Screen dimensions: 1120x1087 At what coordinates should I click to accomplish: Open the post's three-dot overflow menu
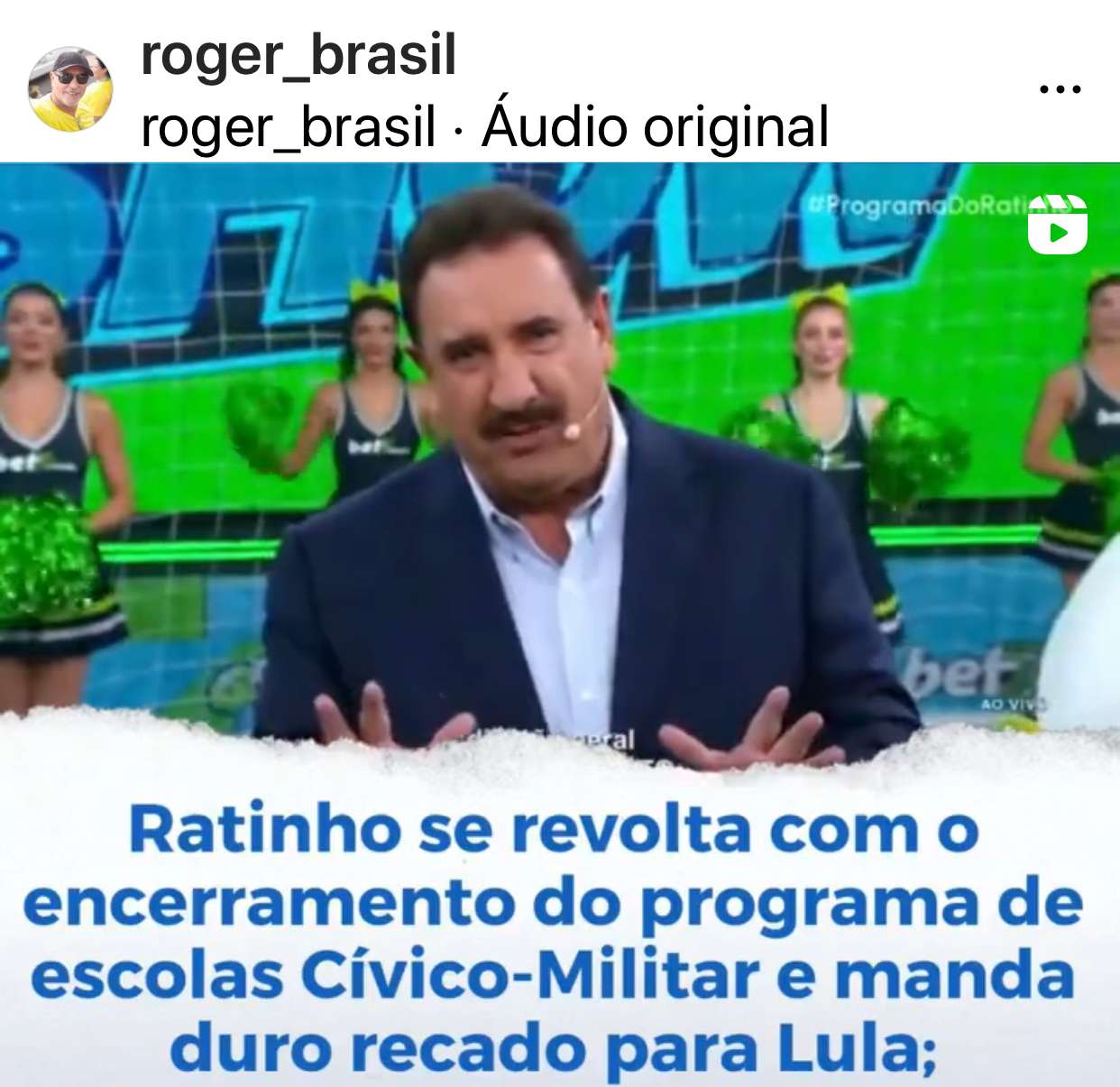pos(1060,89)
